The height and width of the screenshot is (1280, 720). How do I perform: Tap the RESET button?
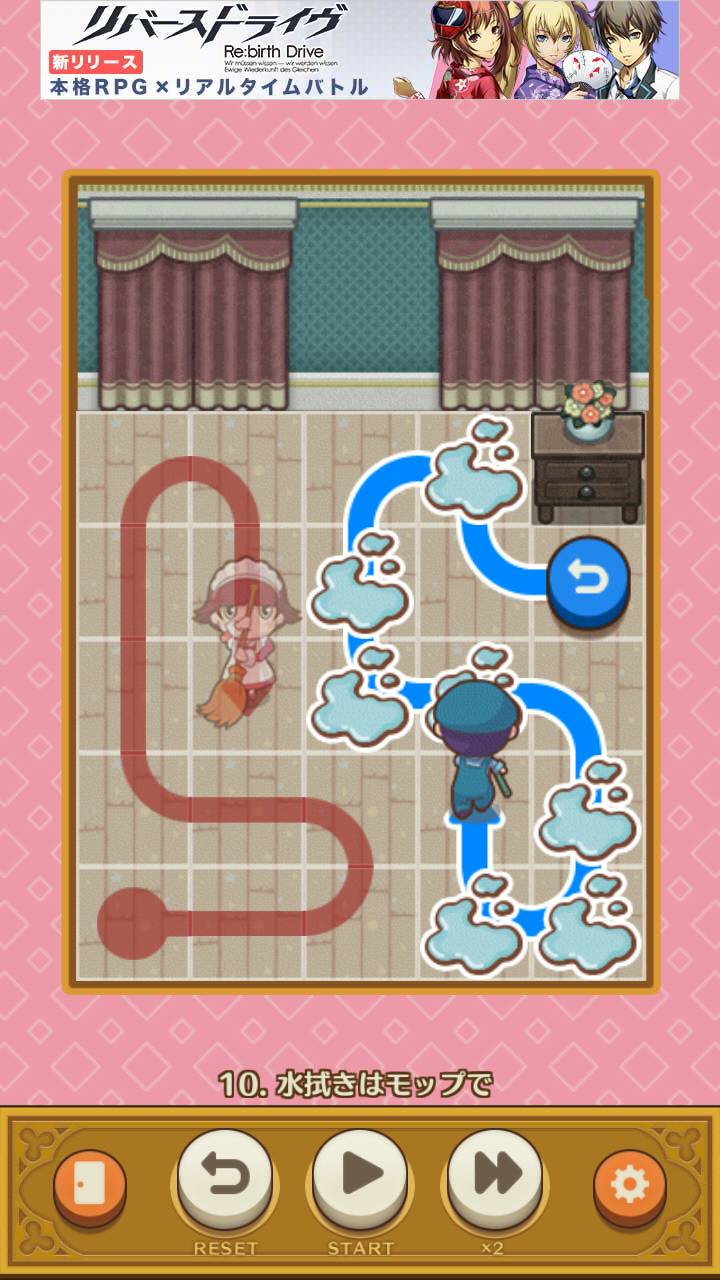coord(225,1180)
